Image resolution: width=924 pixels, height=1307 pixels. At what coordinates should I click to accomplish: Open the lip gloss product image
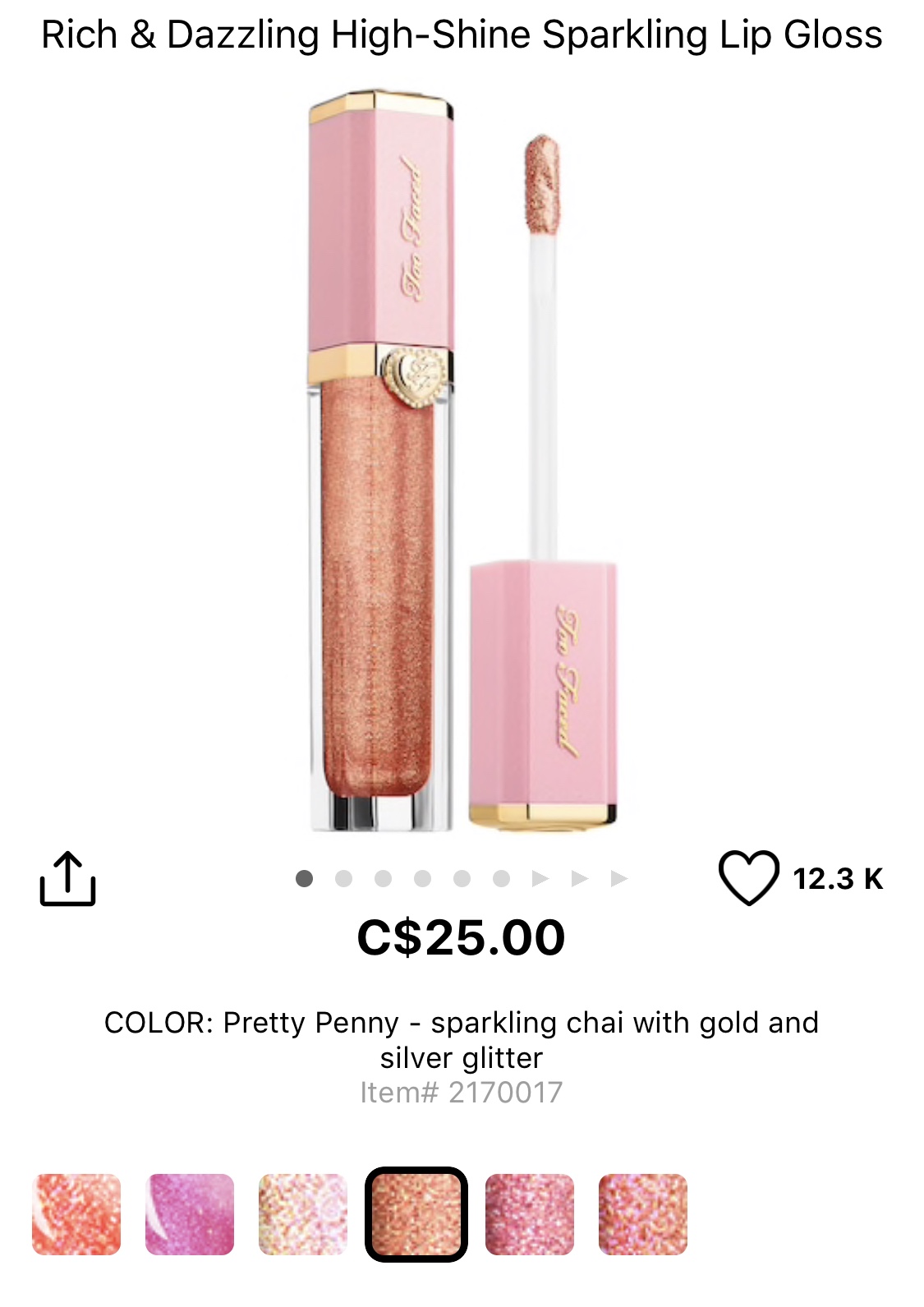point(462,460)
